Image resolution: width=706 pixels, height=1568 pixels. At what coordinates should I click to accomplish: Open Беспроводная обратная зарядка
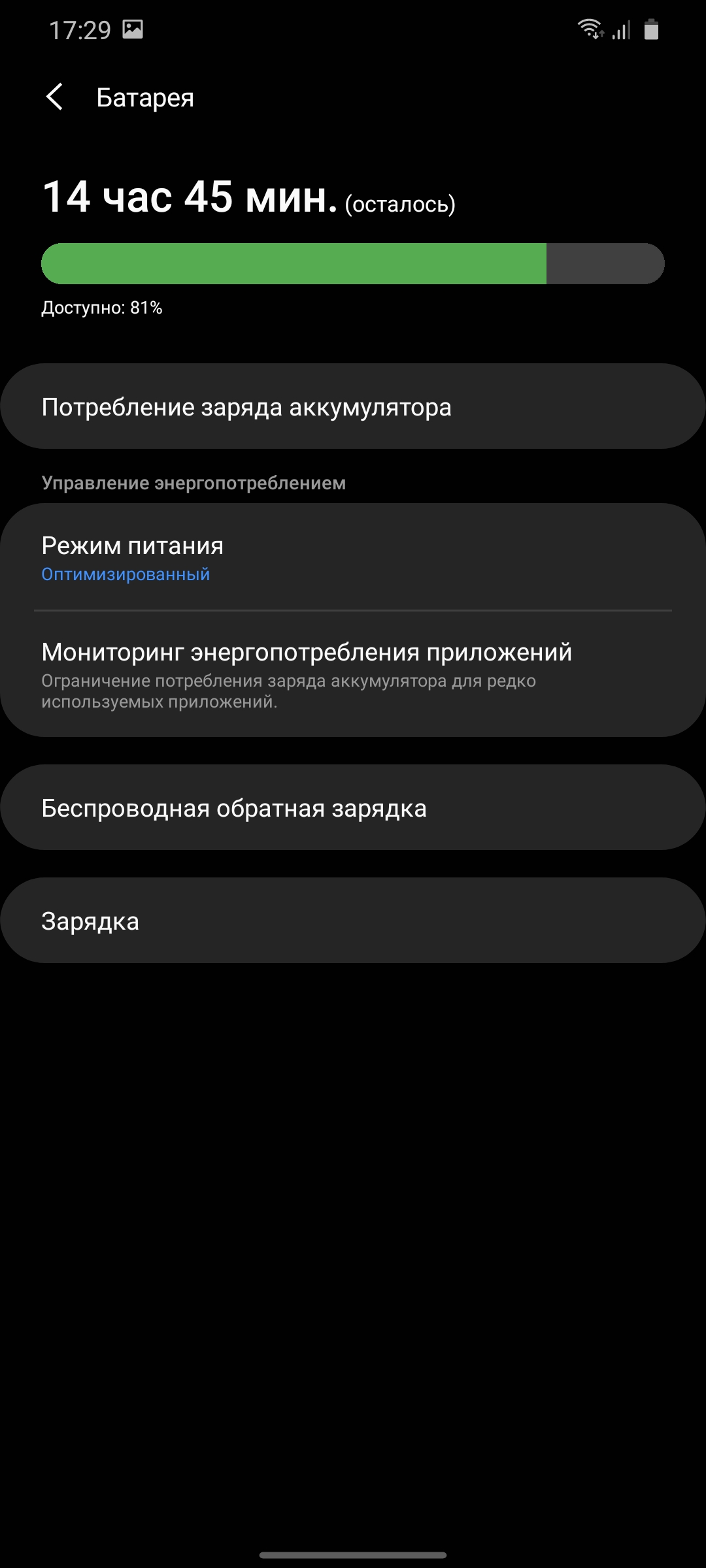pyautogui.click(x=353, y=808)
